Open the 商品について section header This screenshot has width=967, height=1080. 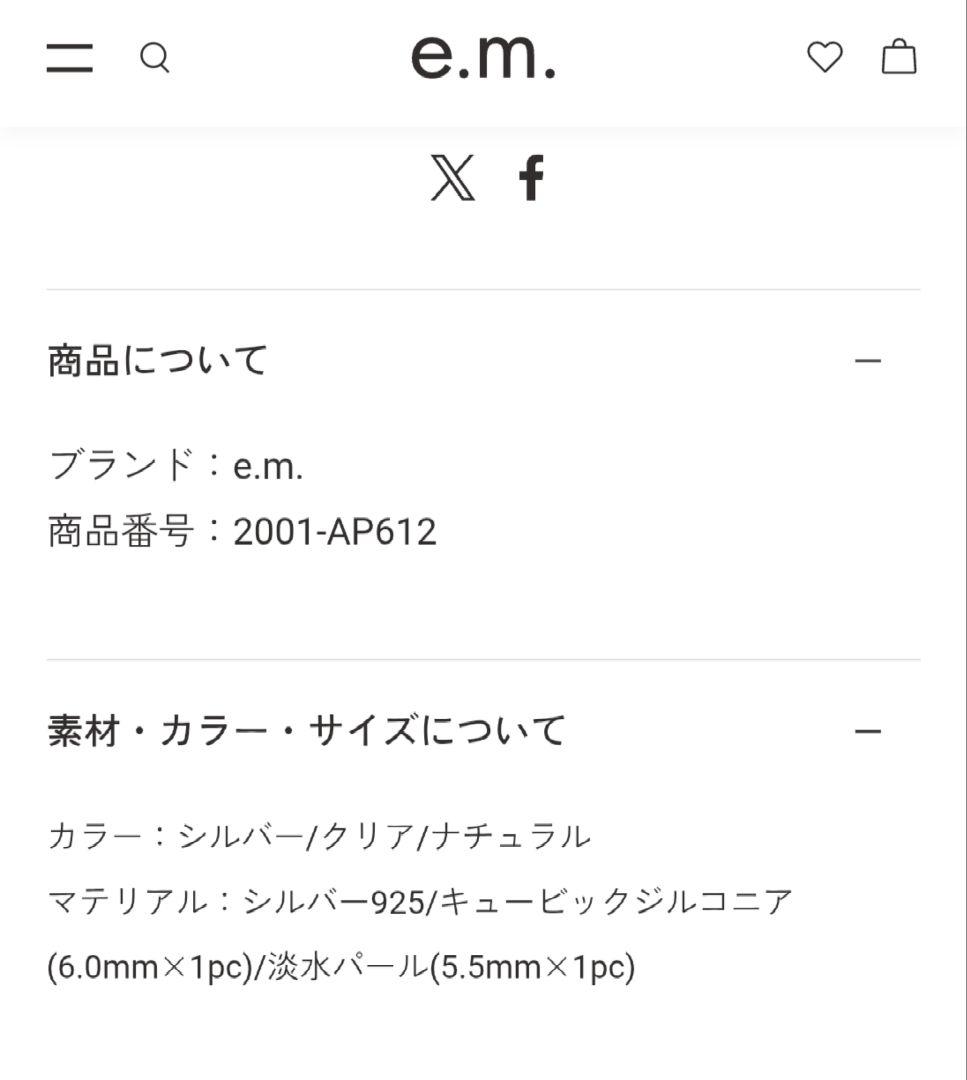(x=154, y=358)
